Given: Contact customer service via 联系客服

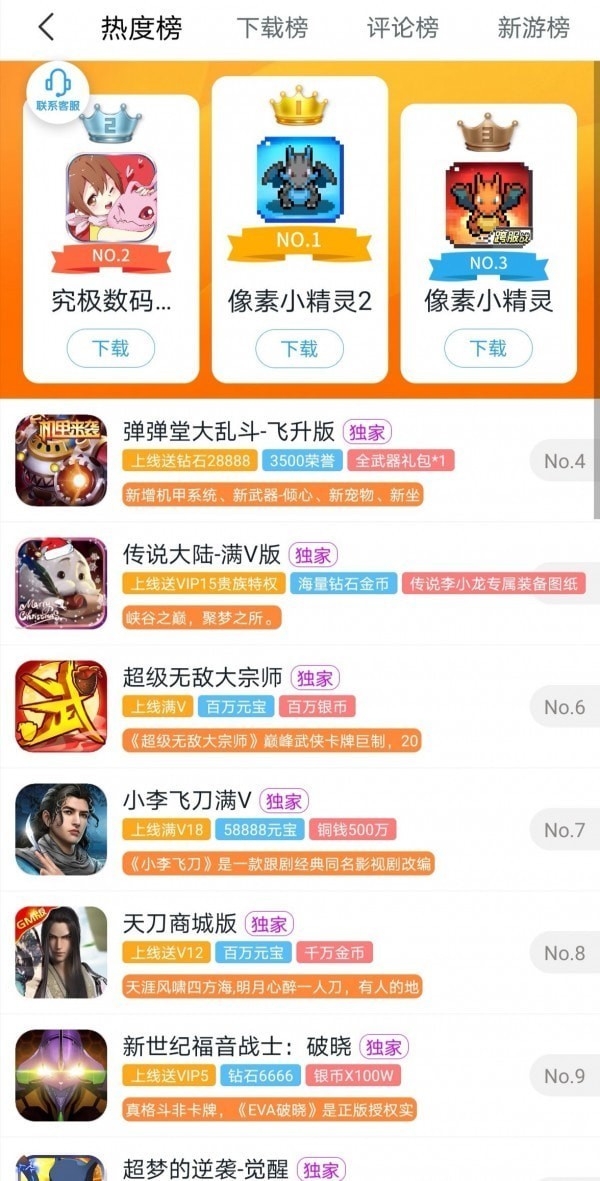Looking at the screenshot, I should [x=57, y=90].
